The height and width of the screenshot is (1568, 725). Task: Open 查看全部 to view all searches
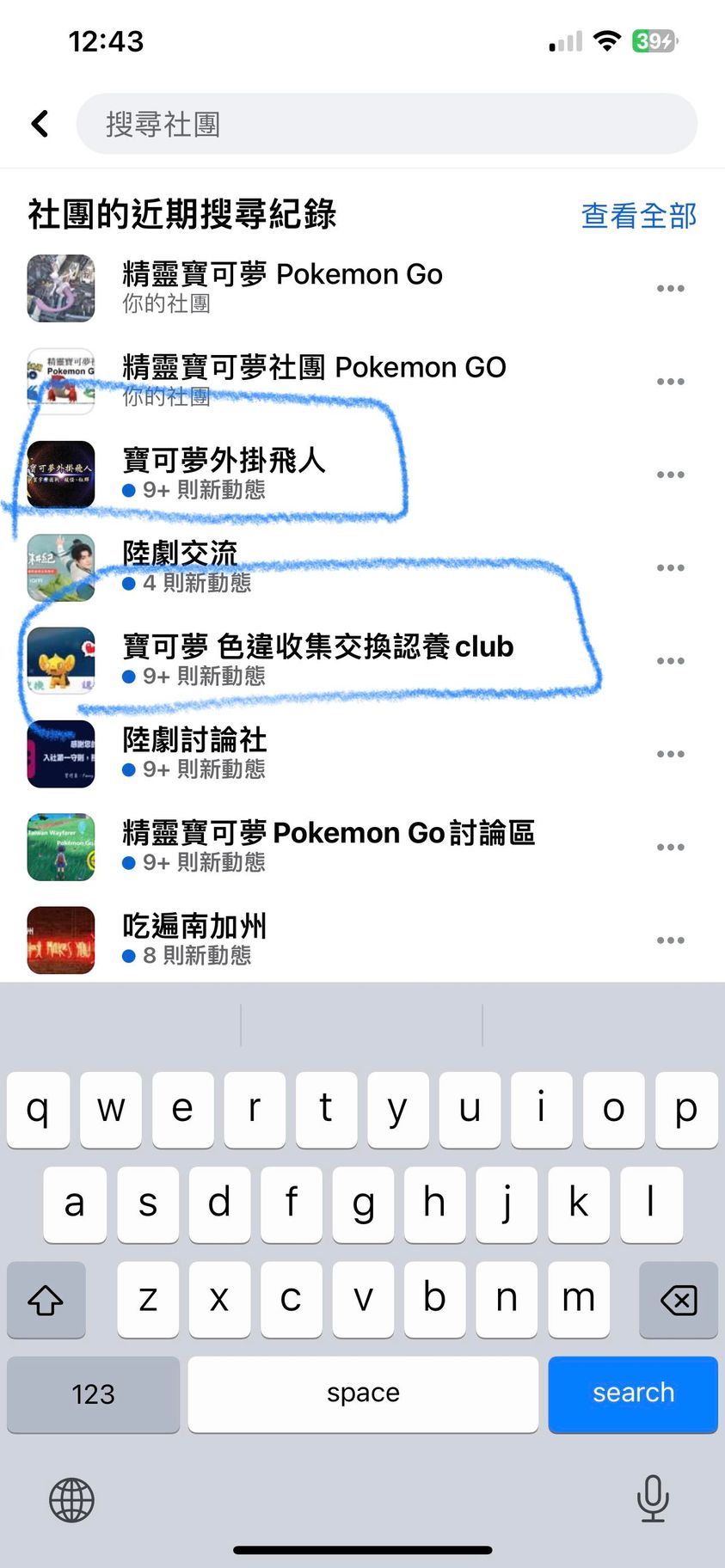click(x=638, y=216)
